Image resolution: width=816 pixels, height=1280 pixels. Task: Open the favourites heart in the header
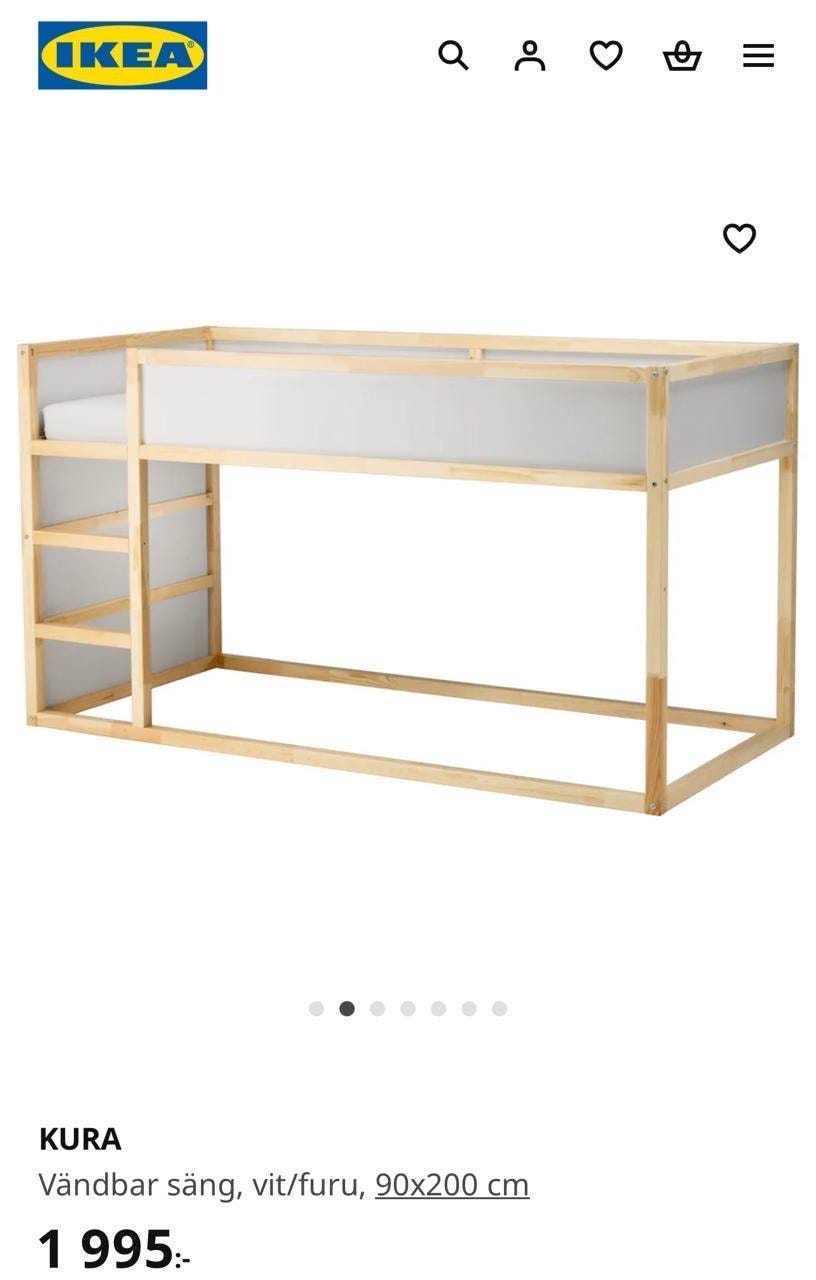(605, 55)
